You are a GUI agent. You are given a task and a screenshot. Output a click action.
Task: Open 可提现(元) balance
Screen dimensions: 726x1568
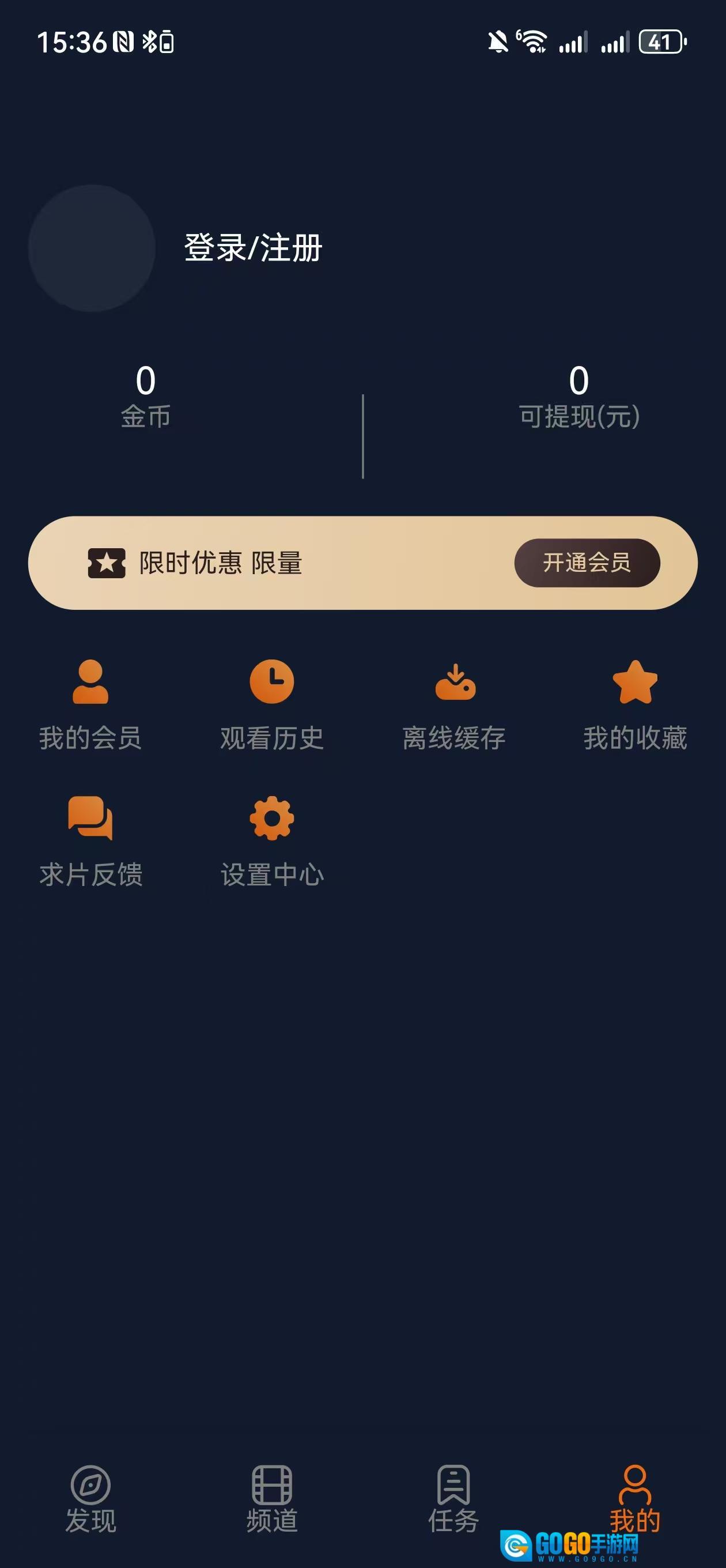(578, 395)
